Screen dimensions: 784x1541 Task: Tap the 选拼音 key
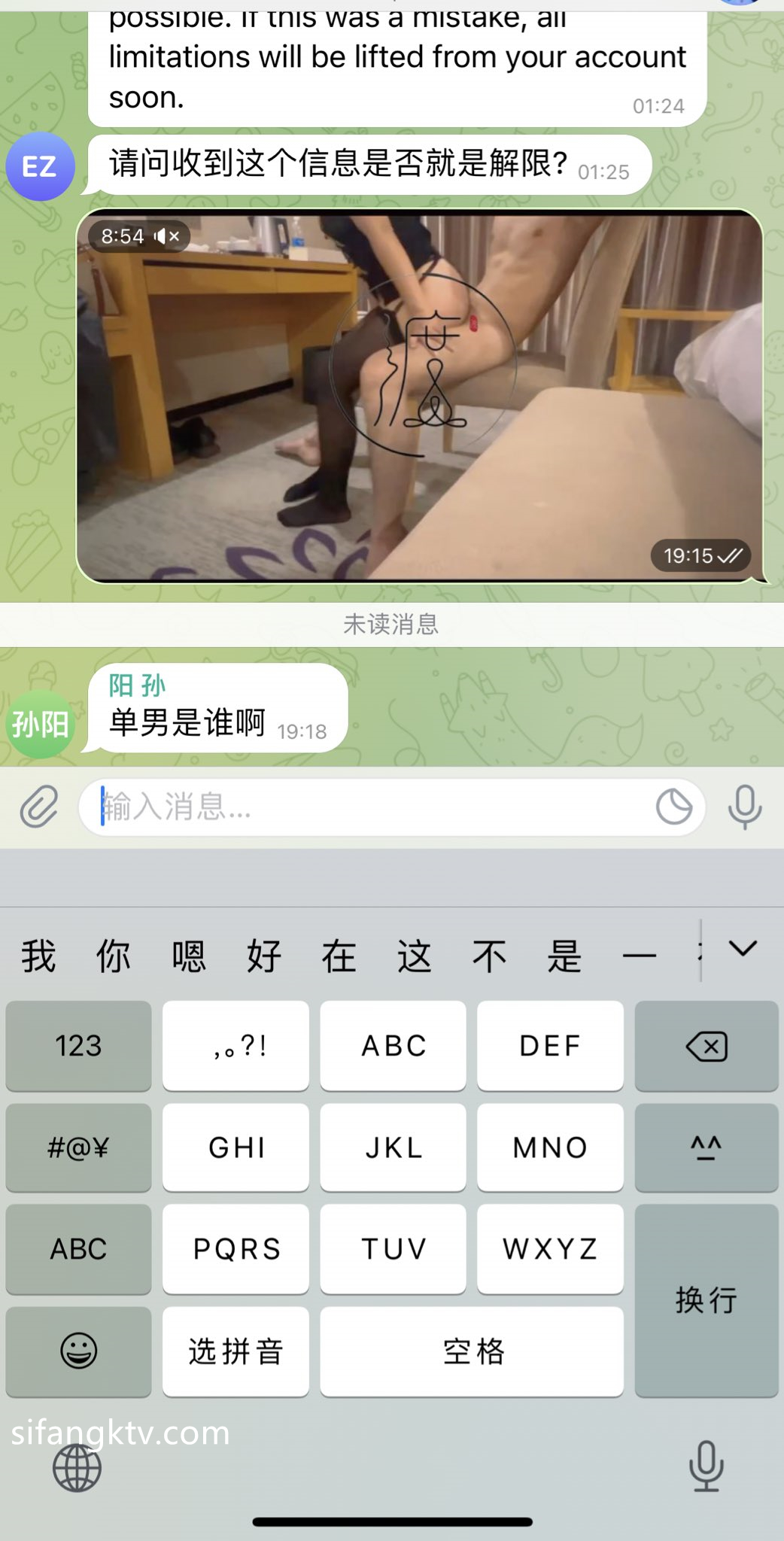coord(236,1351)
